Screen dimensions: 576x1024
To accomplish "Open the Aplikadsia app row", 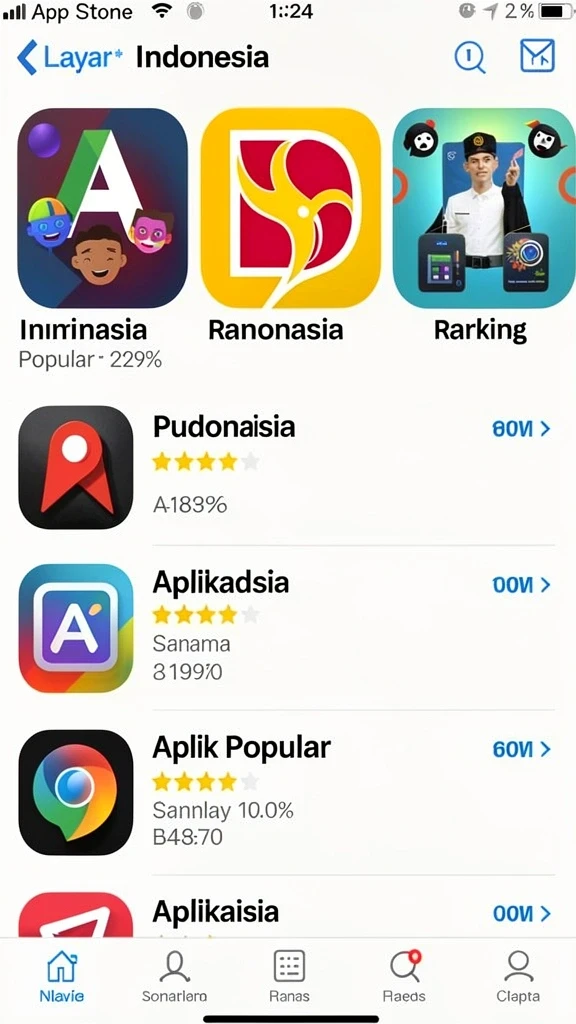I will coord(287,628).
